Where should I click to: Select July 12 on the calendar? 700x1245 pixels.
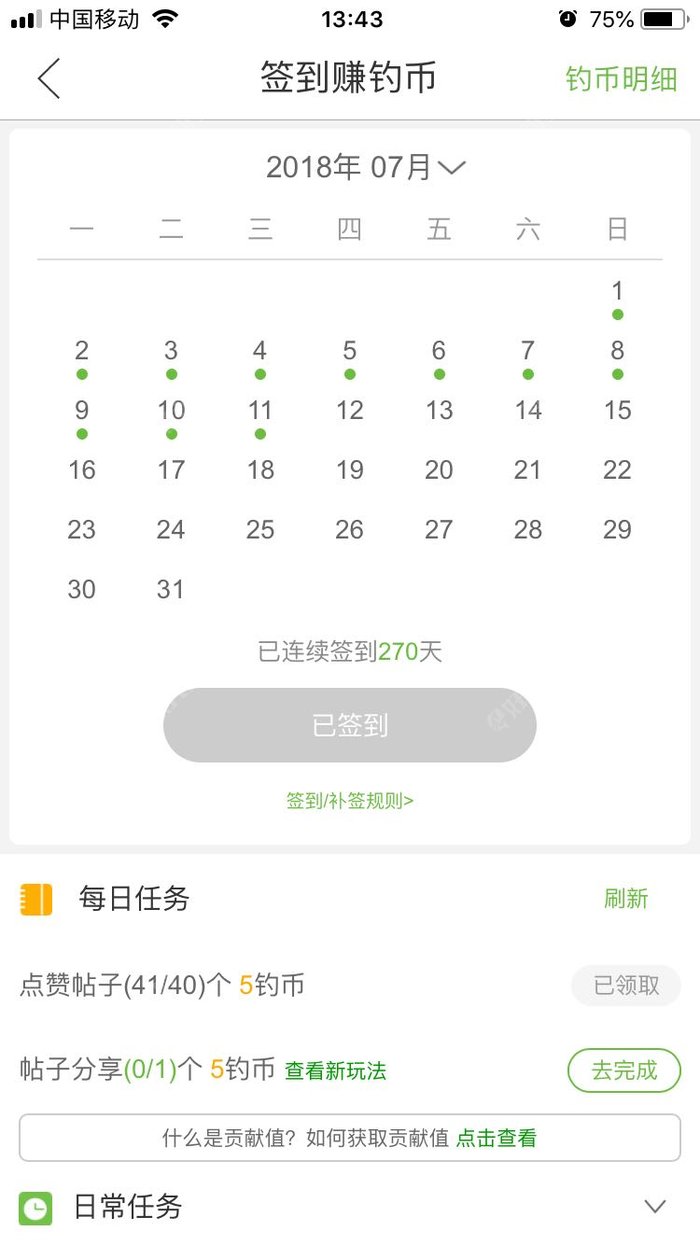(x=349, y=410)
